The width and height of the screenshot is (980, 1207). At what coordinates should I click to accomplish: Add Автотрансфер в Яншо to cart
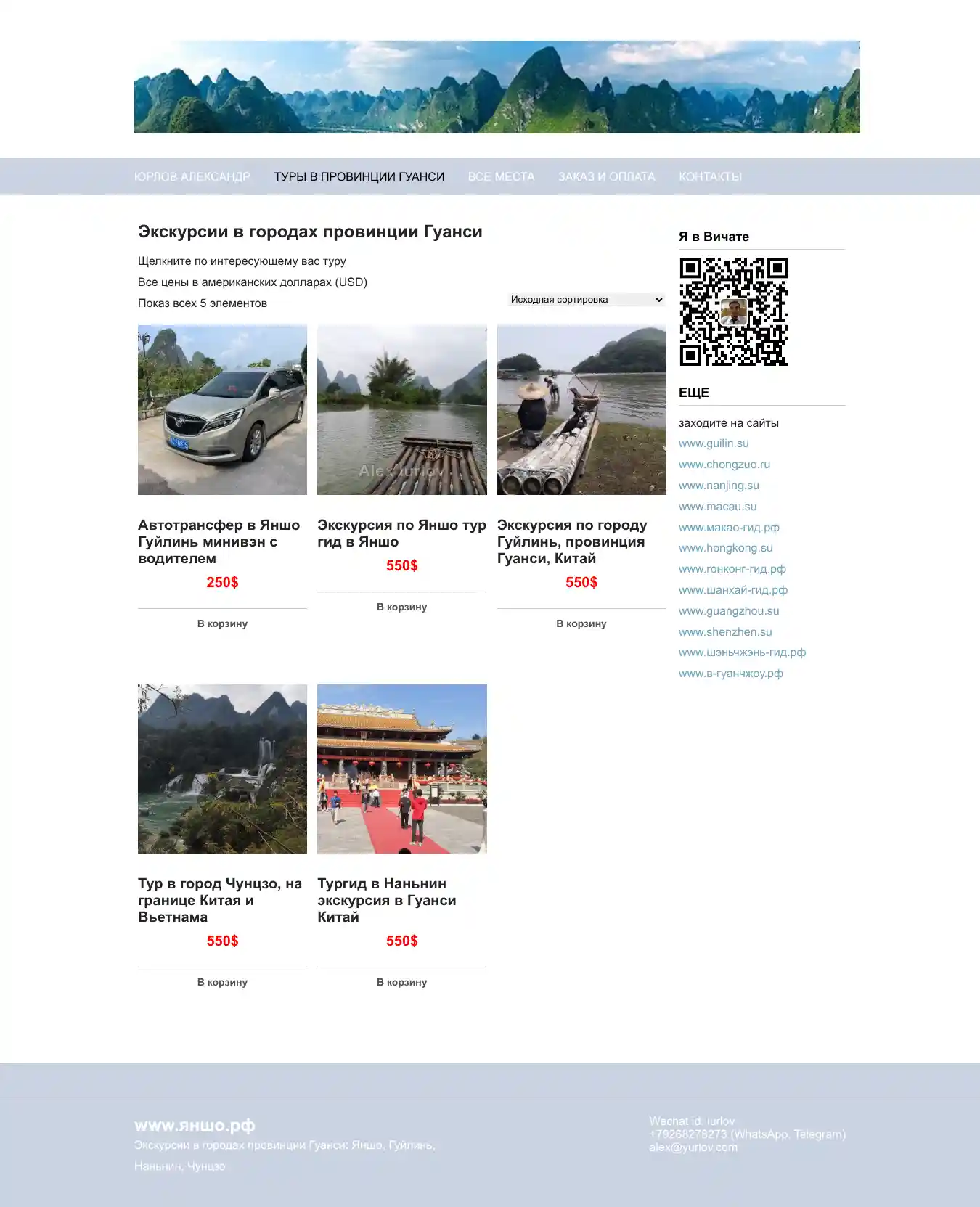click(222, 623)
